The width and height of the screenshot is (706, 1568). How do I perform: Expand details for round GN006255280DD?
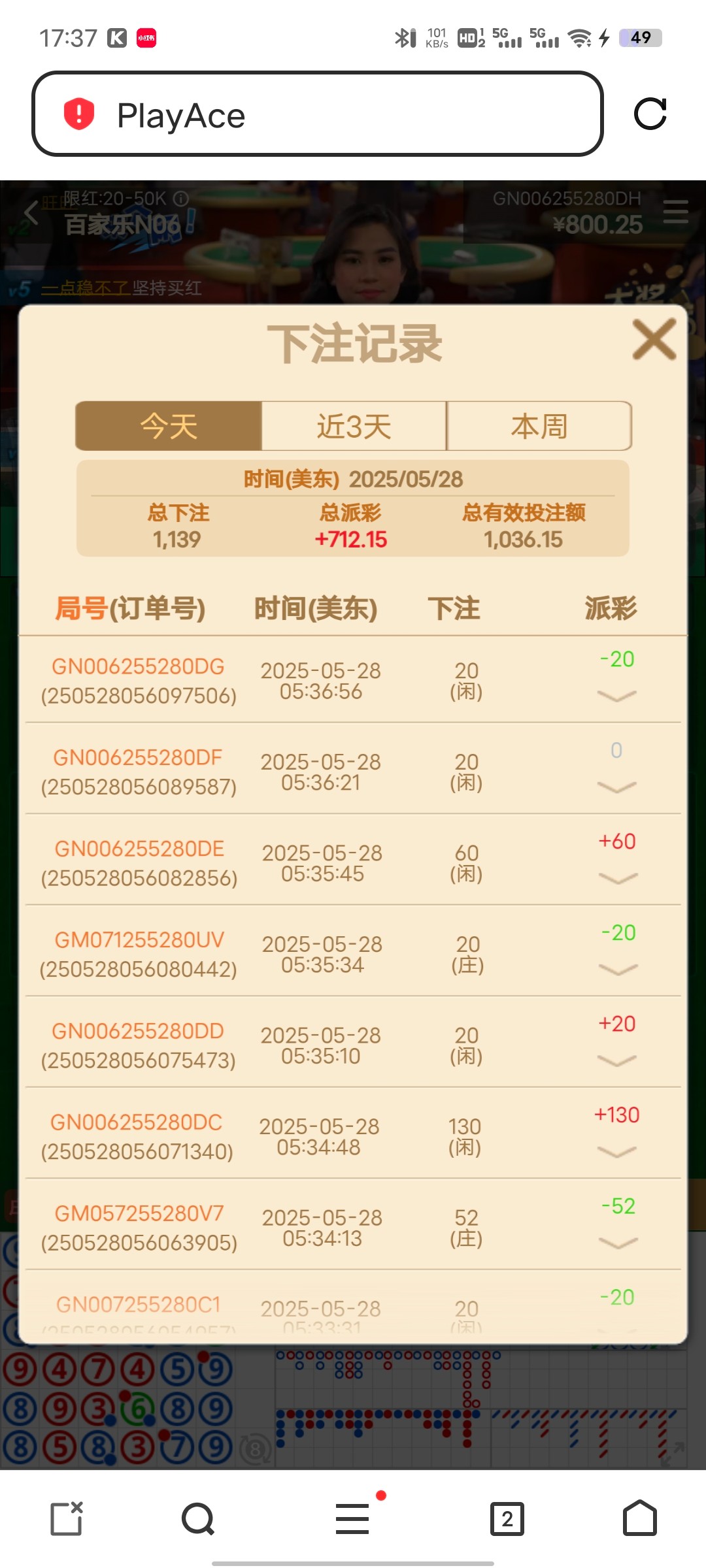pyautogui.click(x=617, y=1061)
